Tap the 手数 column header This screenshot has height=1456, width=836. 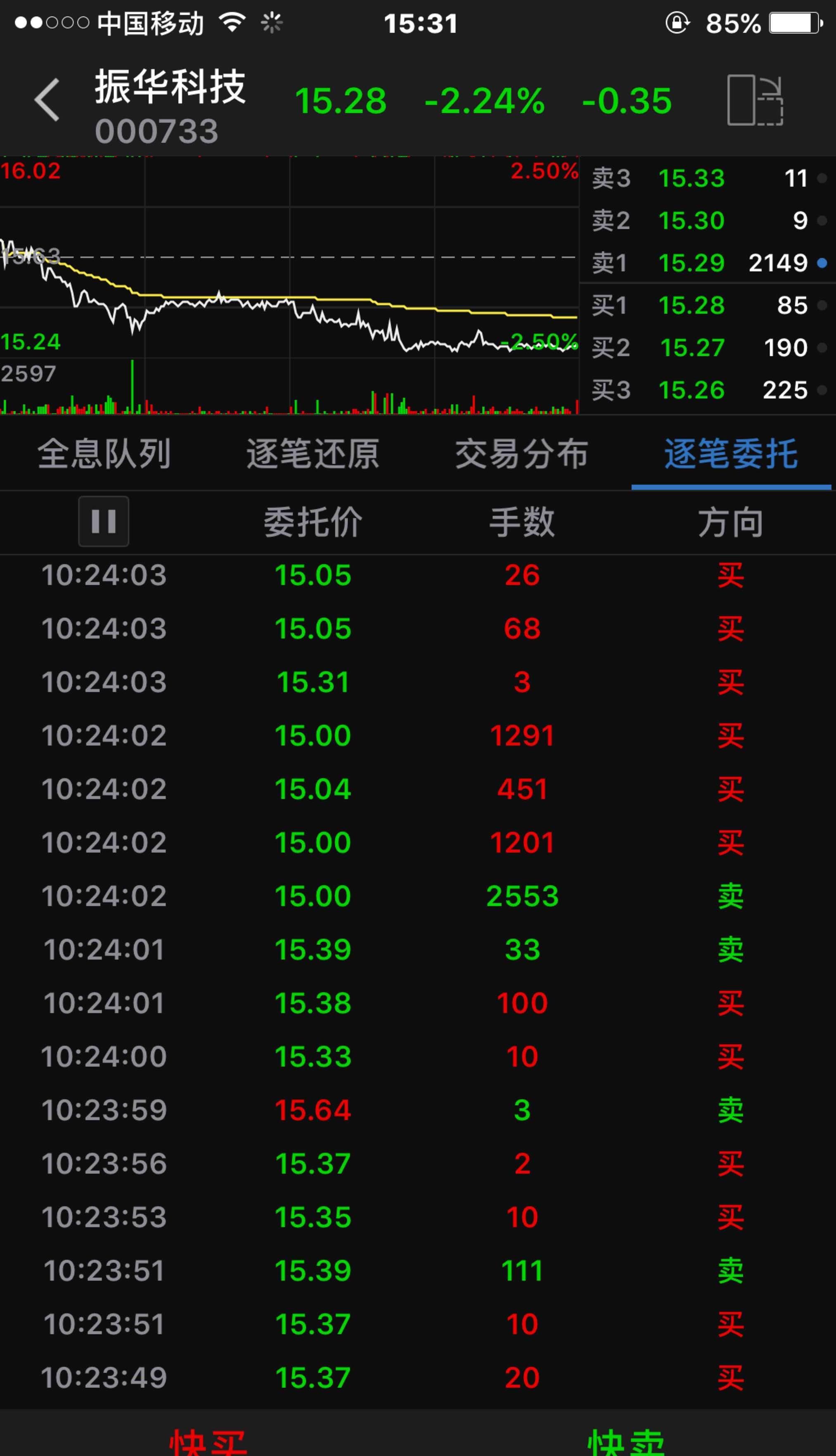tap(521, 521)
